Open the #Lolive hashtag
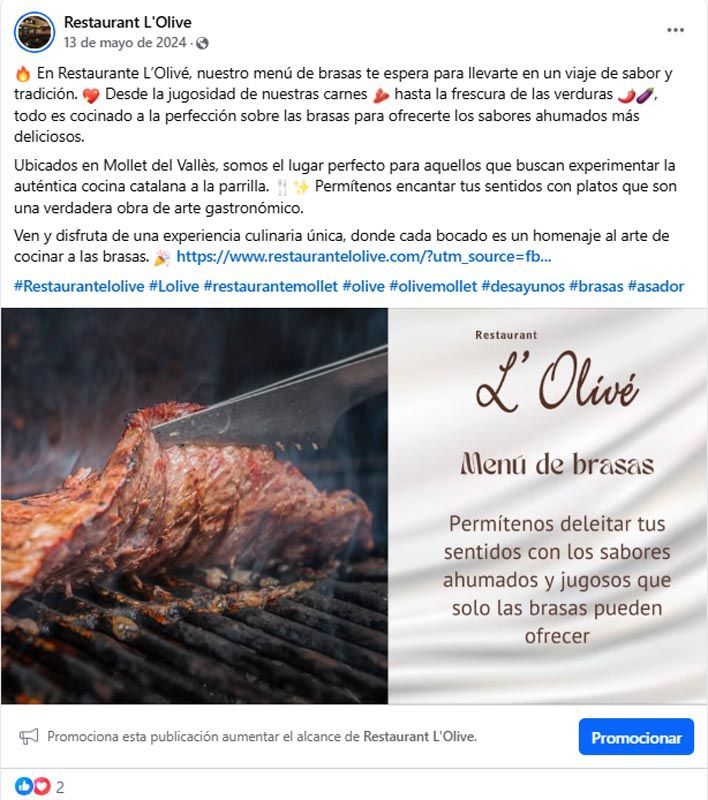Screen dimensions: 708x800 [173, 286]
